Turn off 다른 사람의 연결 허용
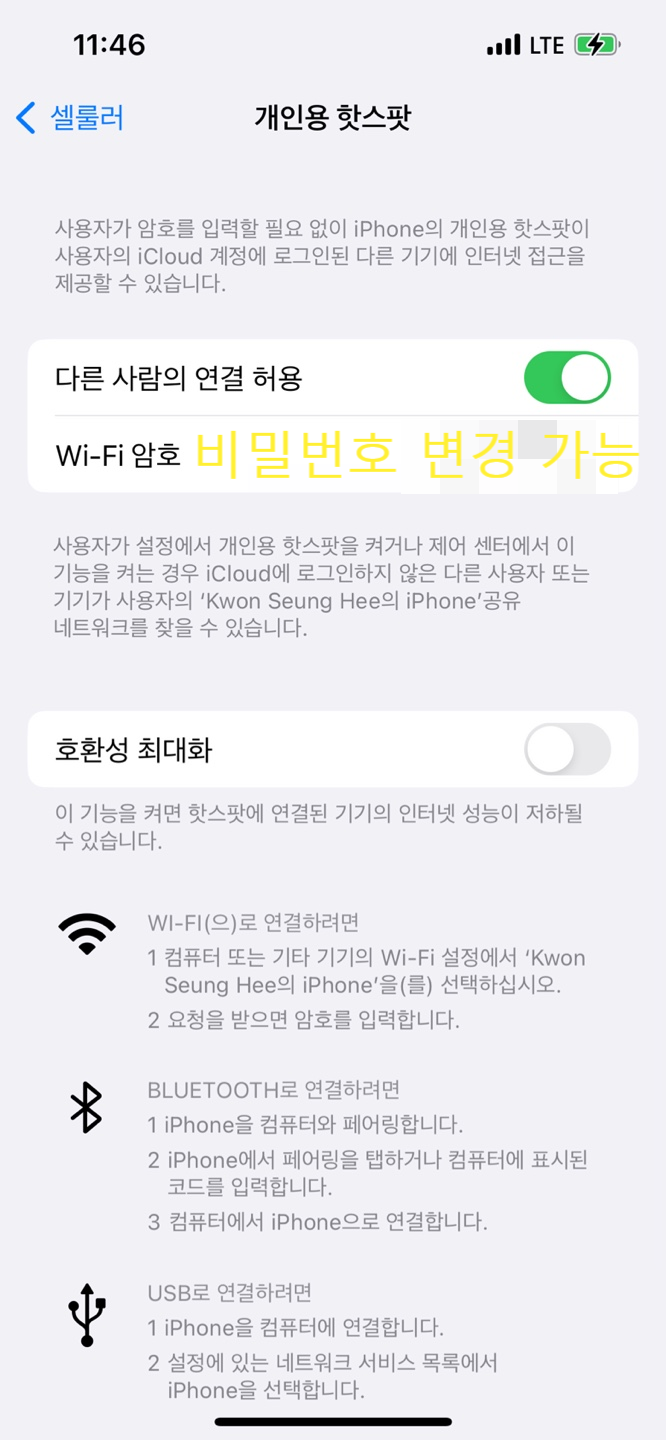The width and height of the screenshot is (666, 1440). click(567, 378)
